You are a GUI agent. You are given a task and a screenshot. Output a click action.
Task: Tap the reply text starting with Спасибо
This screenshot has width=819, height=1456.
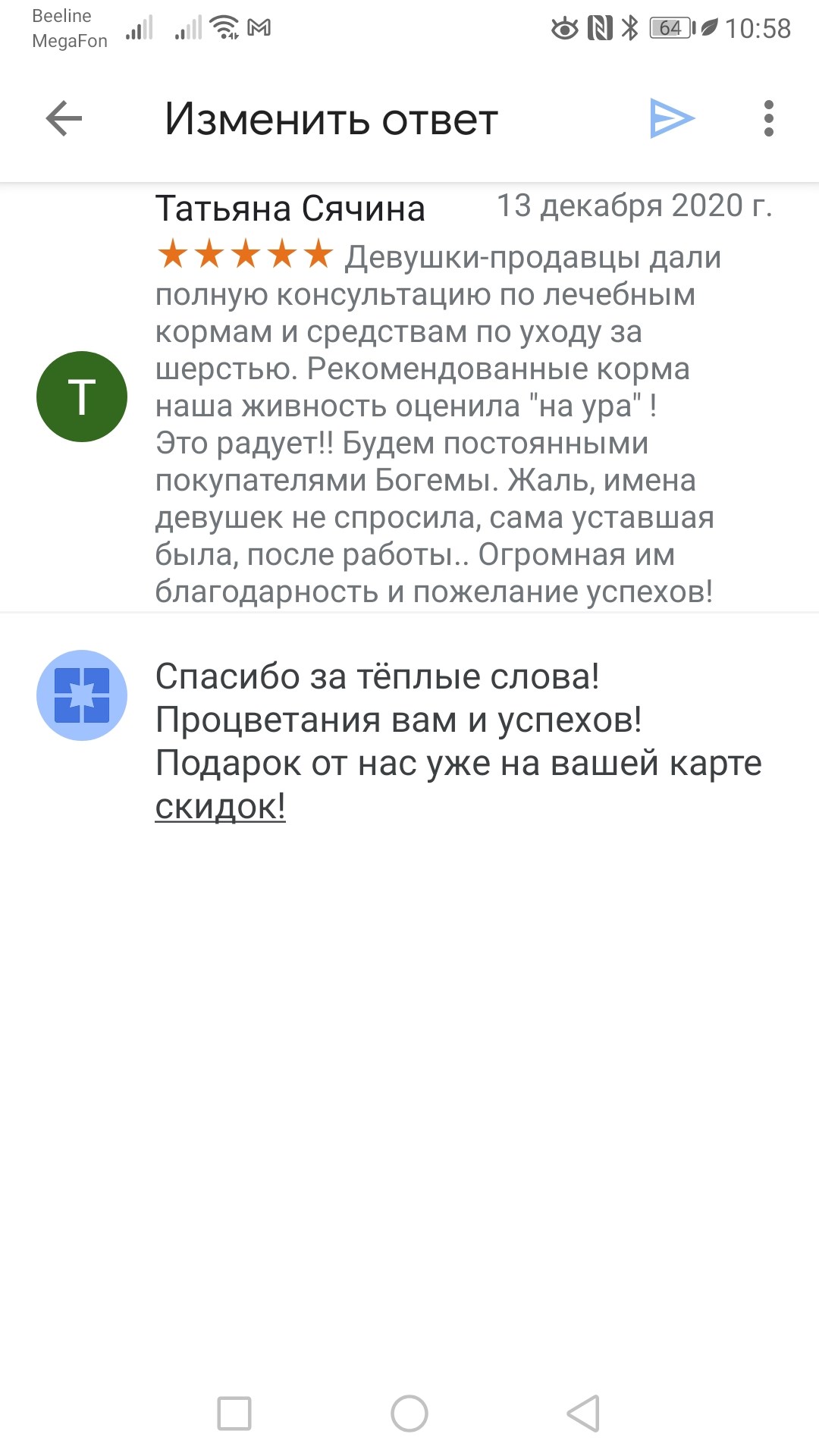458,741
